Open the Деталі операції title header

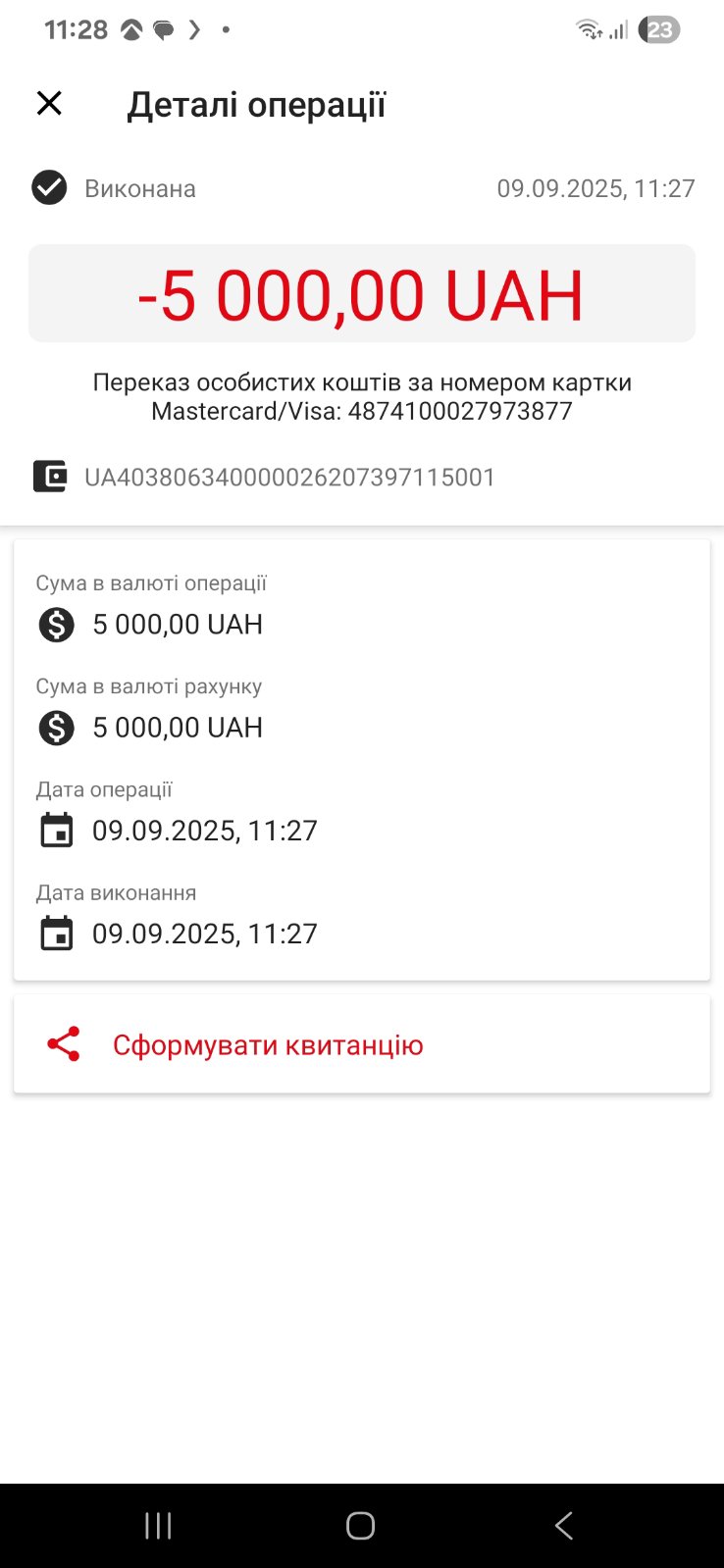coord(257,104)
